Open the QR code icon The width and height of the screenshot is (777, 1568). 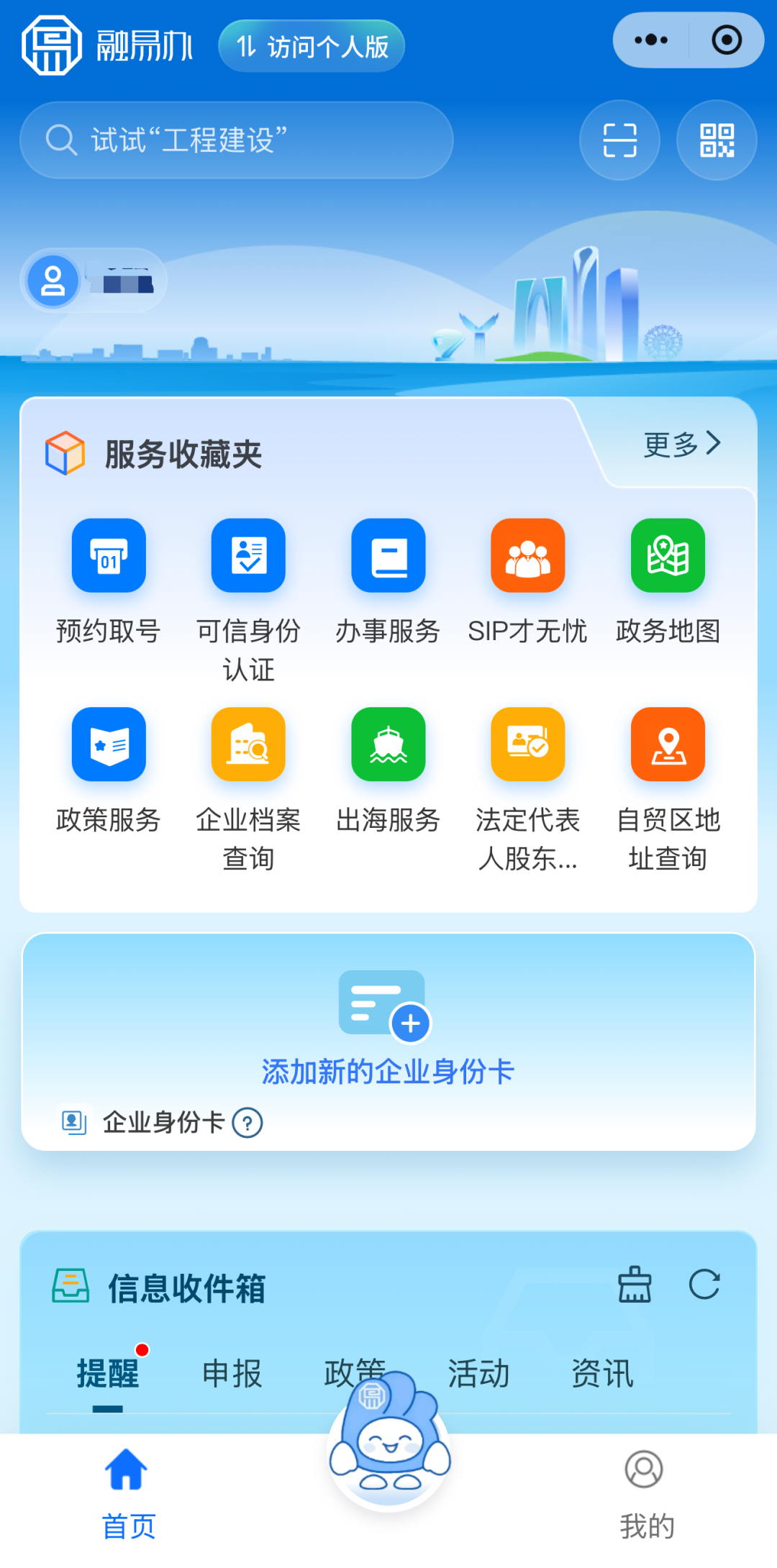pos(717,140)
